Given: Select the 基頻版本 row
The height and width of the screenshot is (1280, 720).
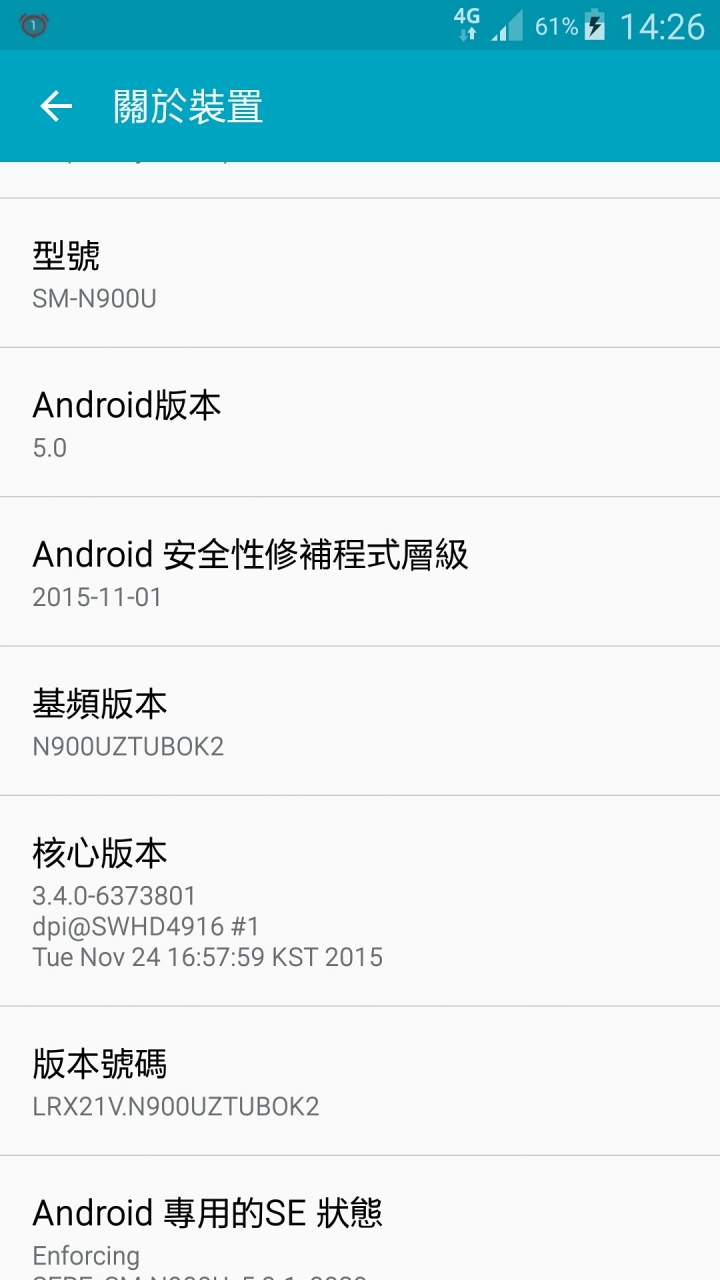Looking at the screenshot, I should (x=360, y=721).
